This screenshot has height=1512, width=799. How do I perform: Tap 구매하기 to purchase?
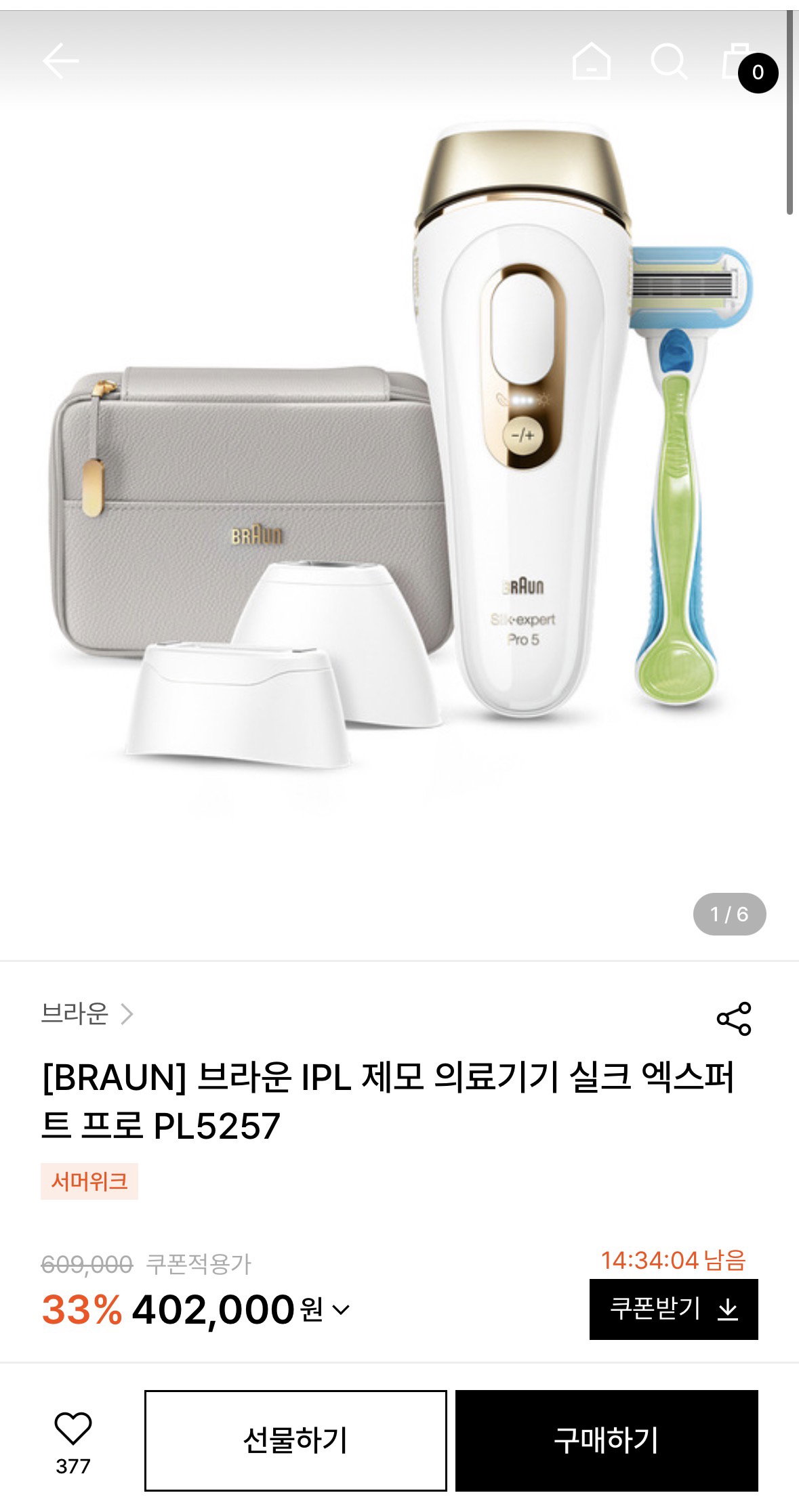point(607,1440)
